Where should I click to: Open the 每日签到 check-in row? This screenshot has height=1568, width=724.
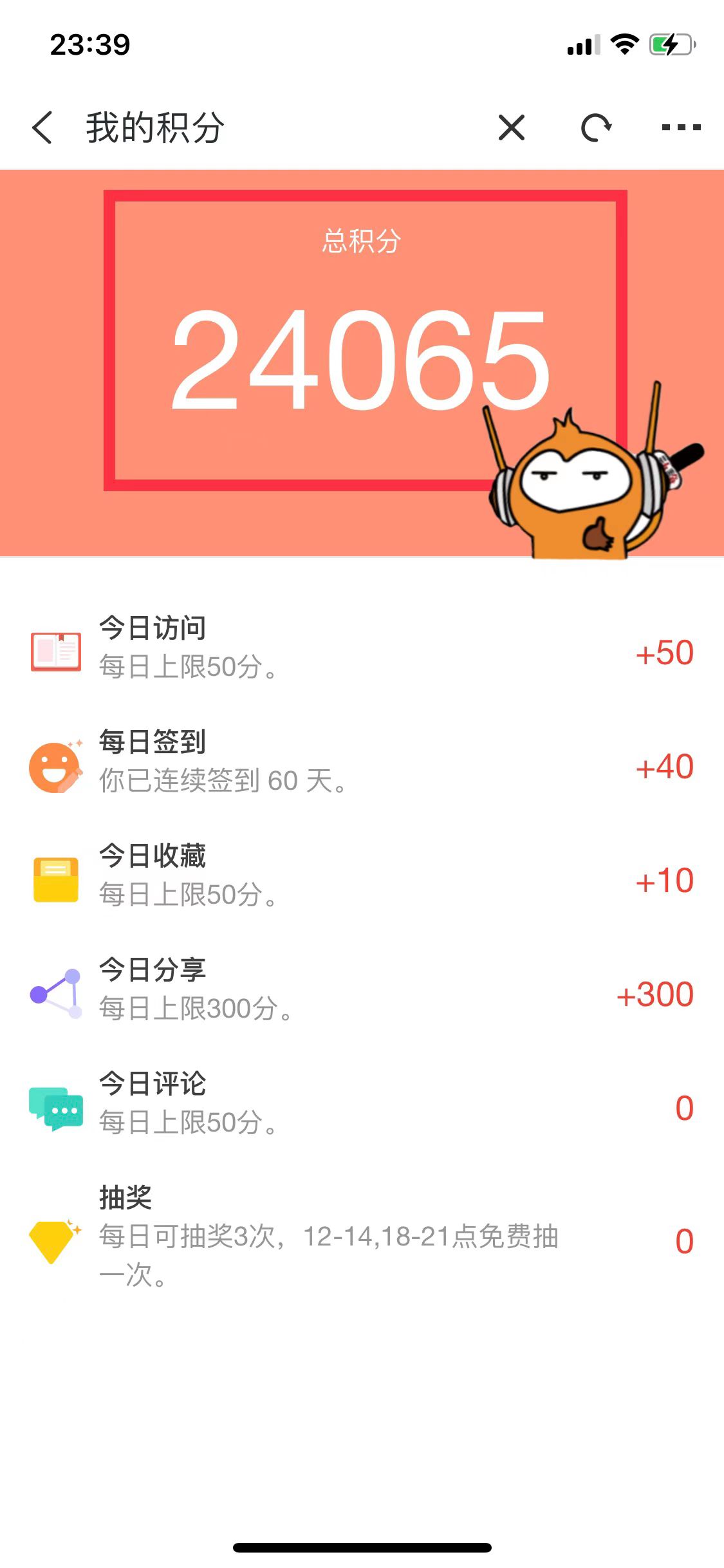pos(360,762)
